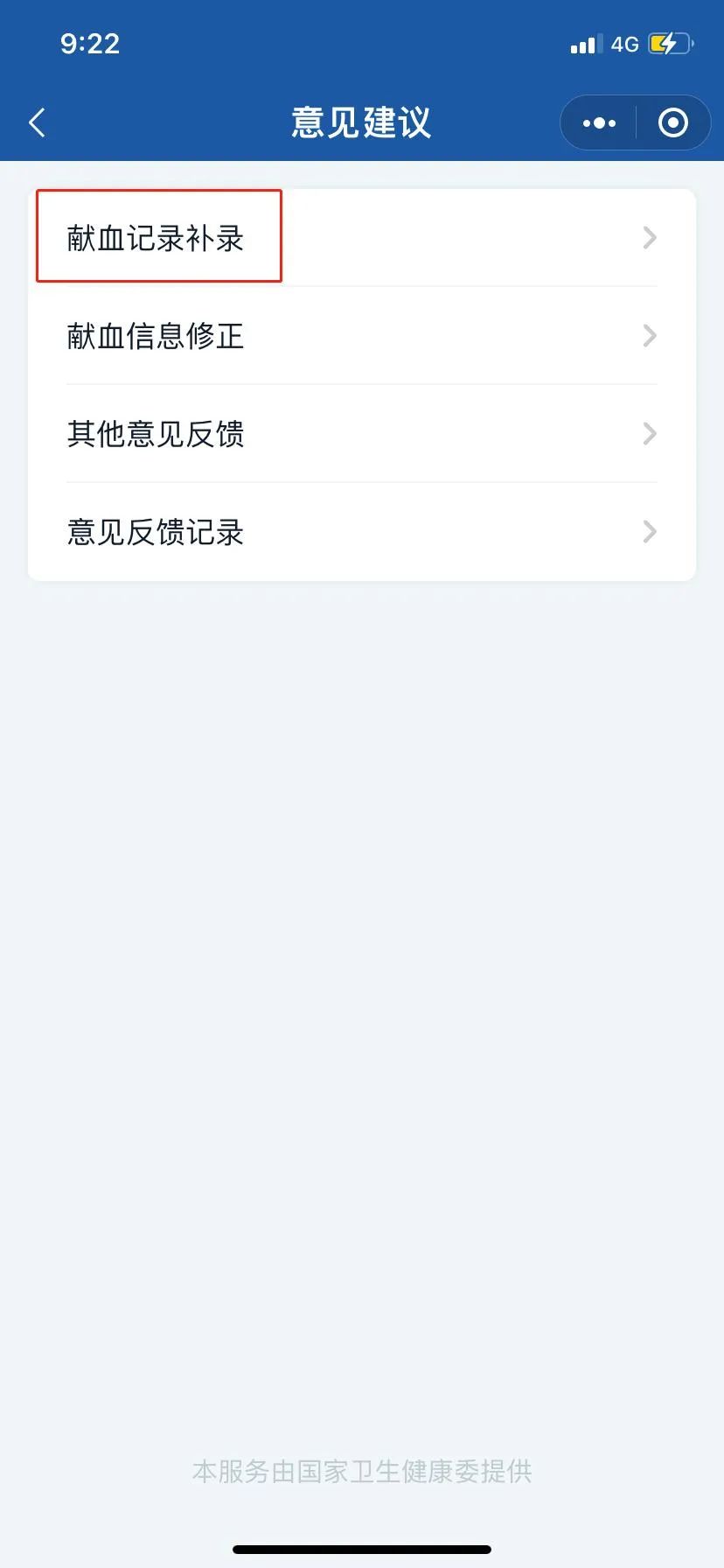Open 献血信息修正 row

pos(361,336)
